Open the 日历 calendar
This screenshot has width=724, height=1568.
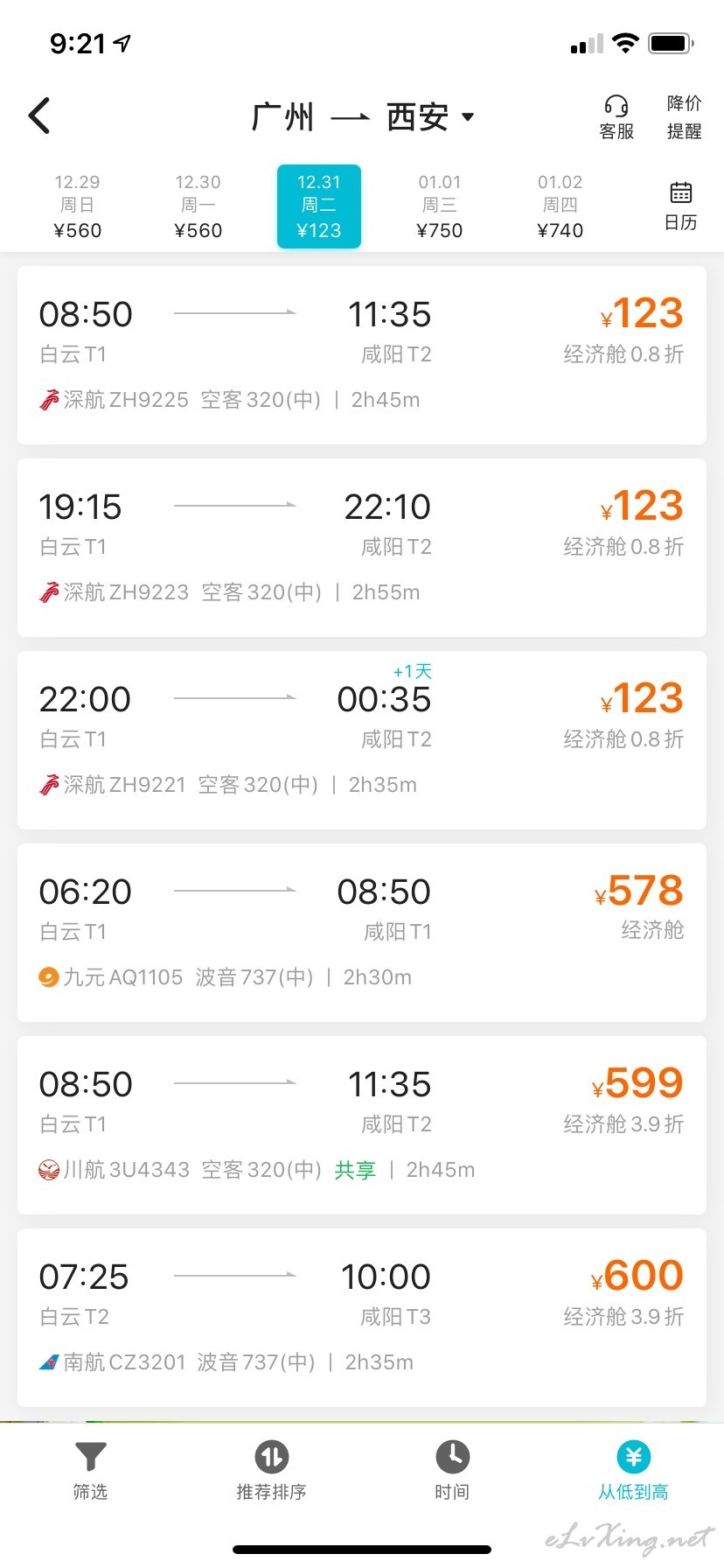(680, 206)
